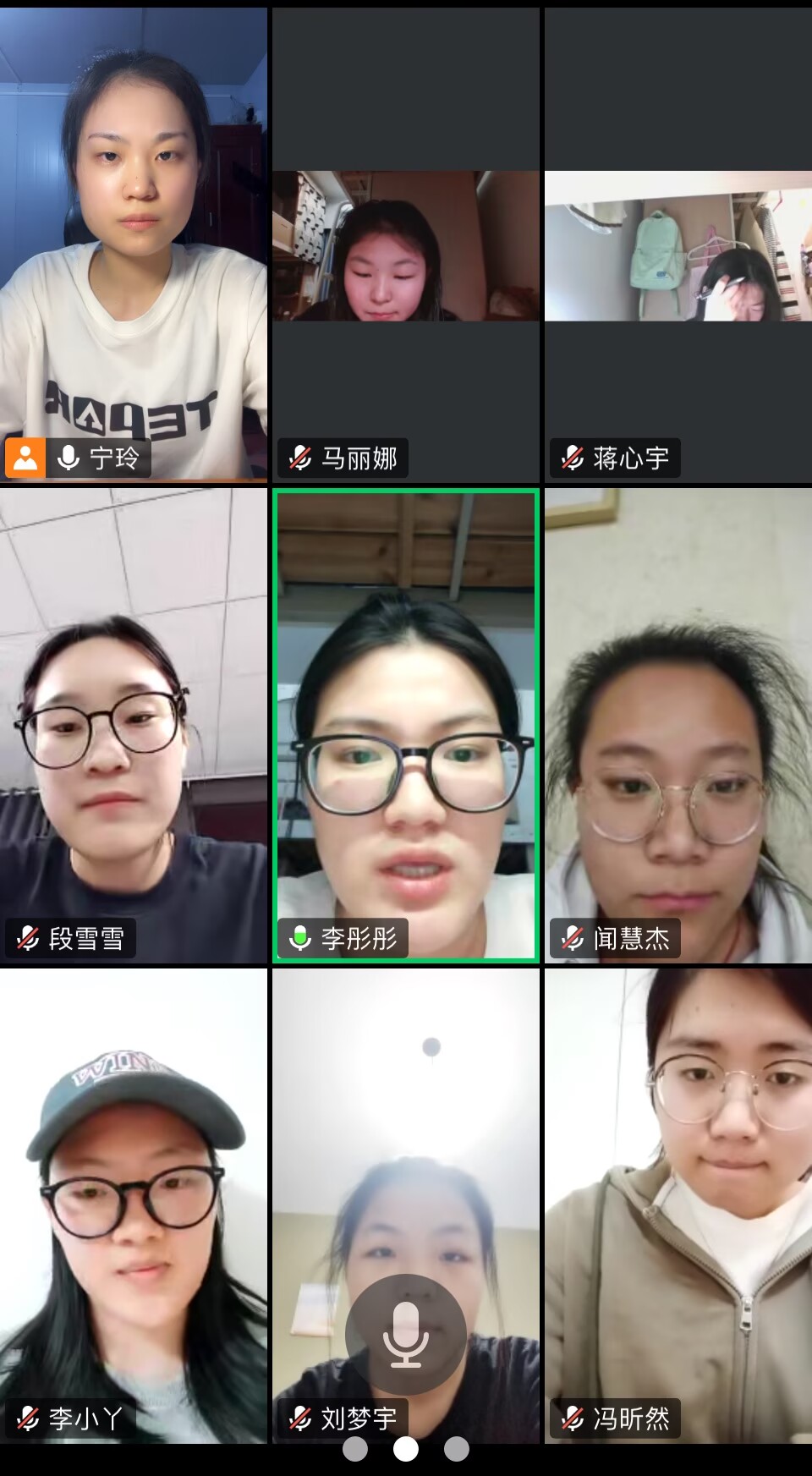The image size is (812, 1476).
Task: Go to the third page indicator dot
Action: click(457, 1449)
